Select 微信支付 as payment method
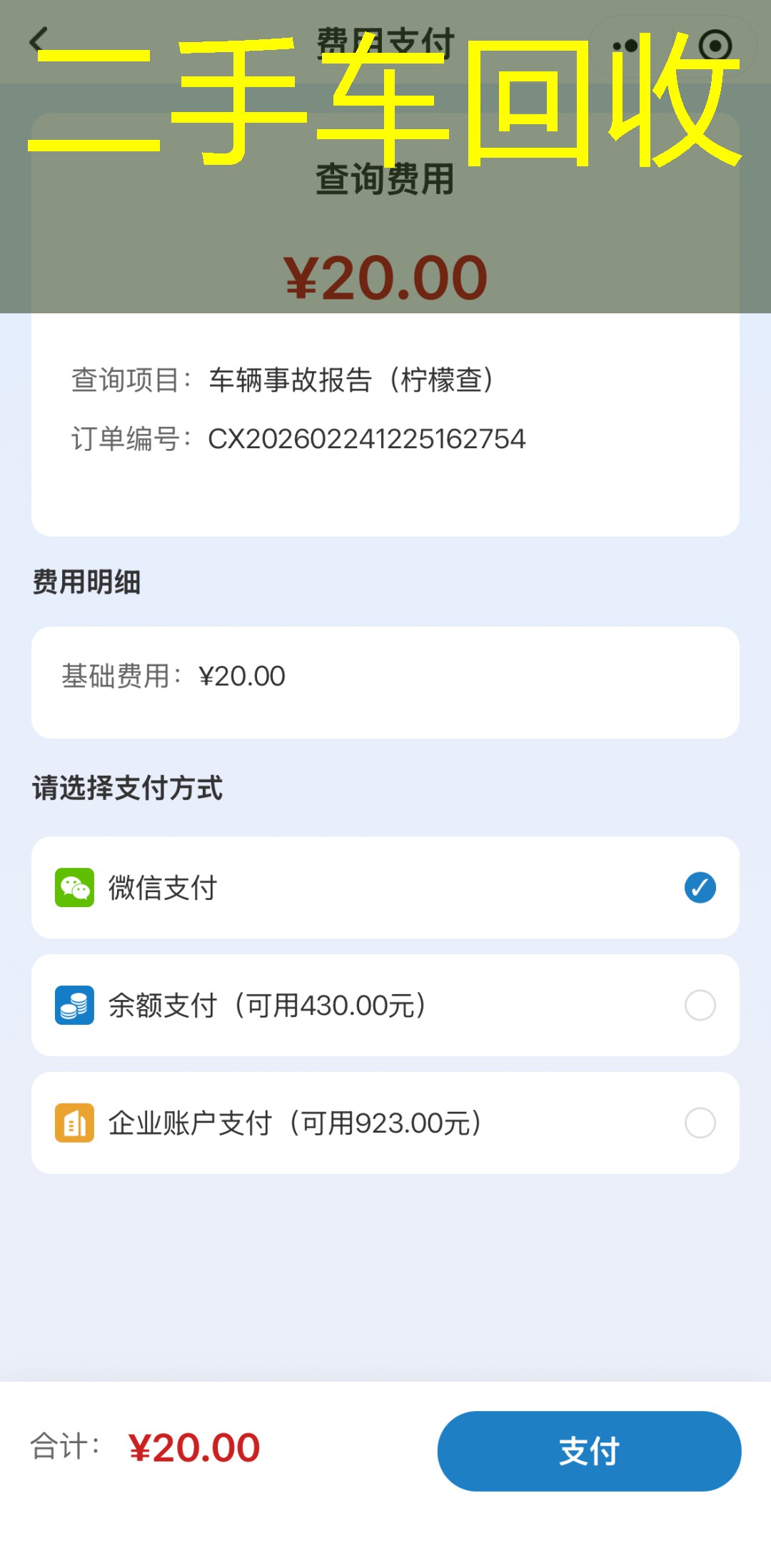The height and width of the screenshot is (1568, 771). (x=700, y=888)
